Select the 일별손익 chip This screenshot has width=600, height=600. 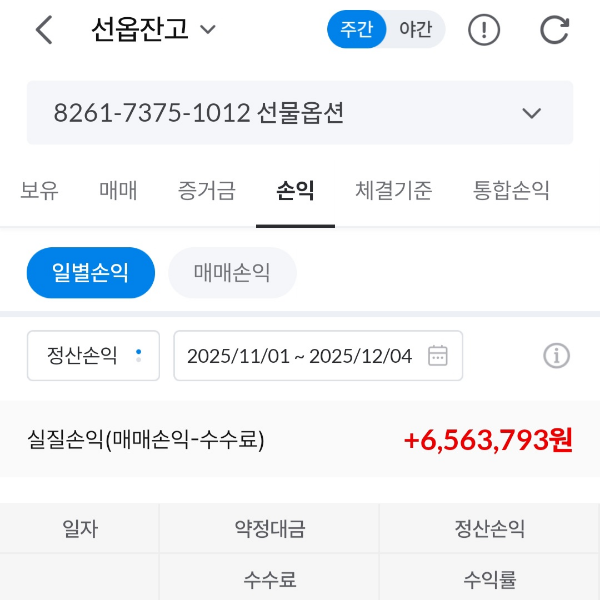coord(91,273)
